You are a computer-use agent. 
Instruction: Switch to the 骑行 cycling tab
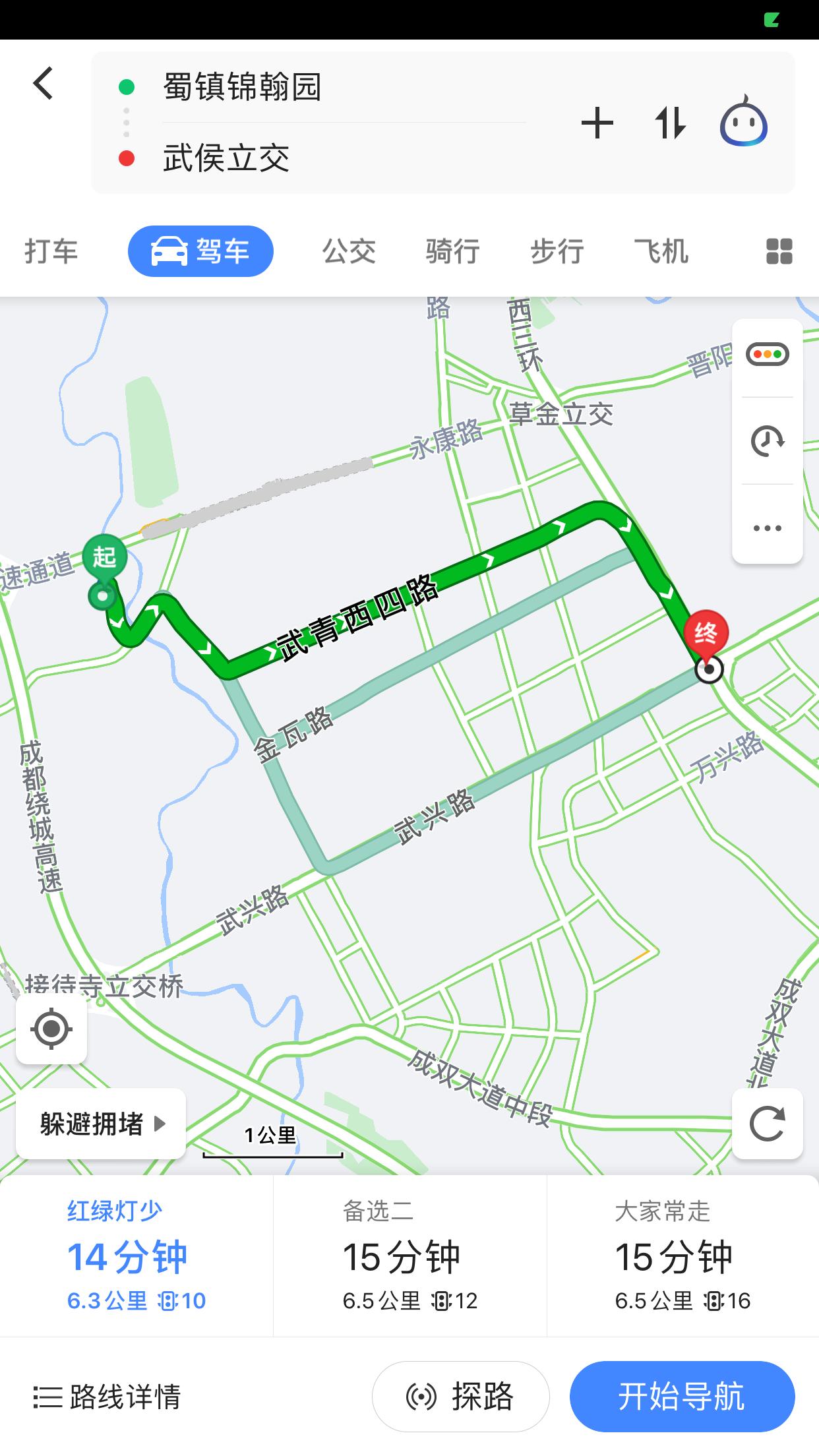(452, 251)
